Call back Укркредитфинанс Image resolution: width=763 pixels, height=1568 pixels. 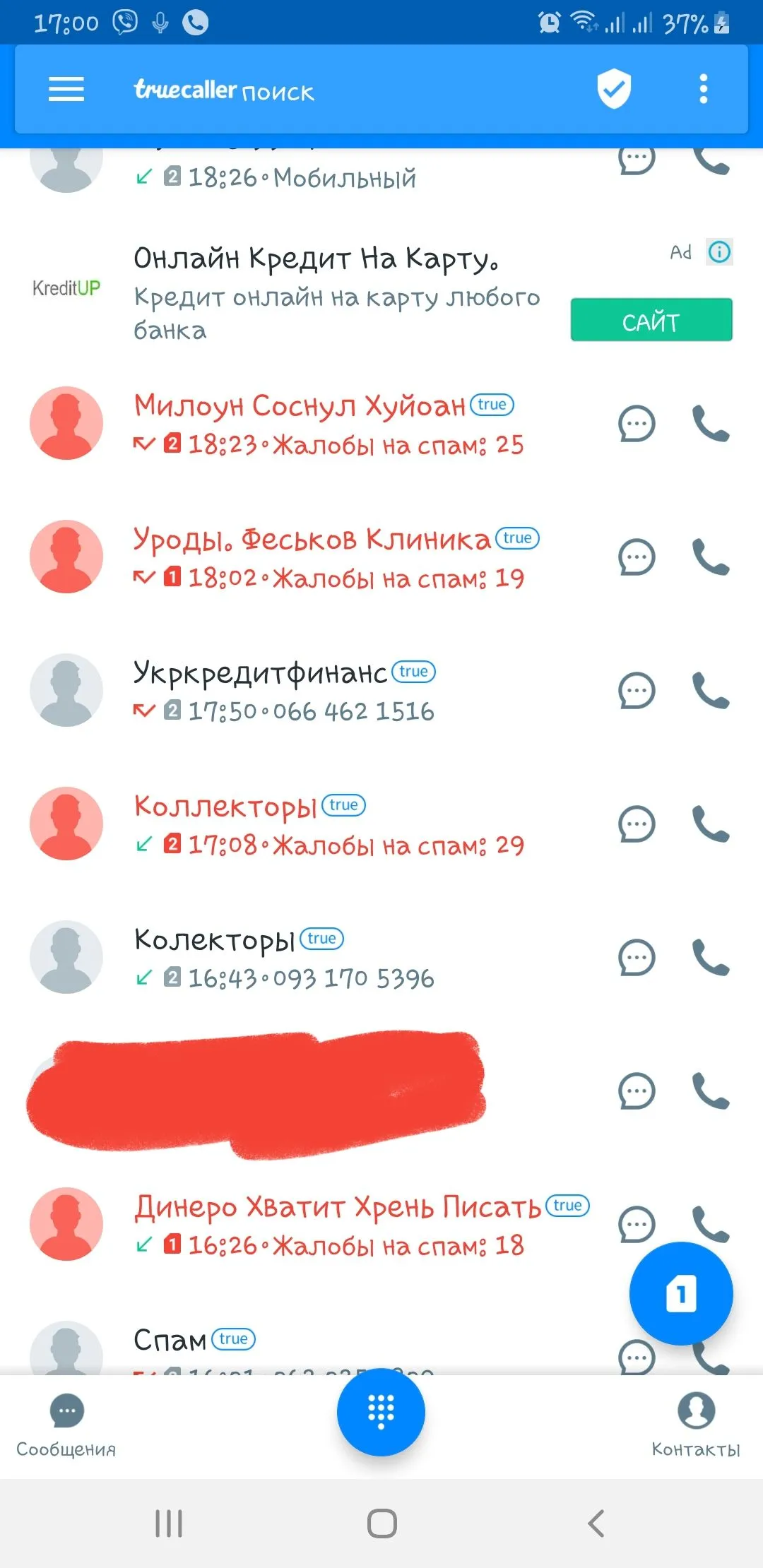pos(710,690)
